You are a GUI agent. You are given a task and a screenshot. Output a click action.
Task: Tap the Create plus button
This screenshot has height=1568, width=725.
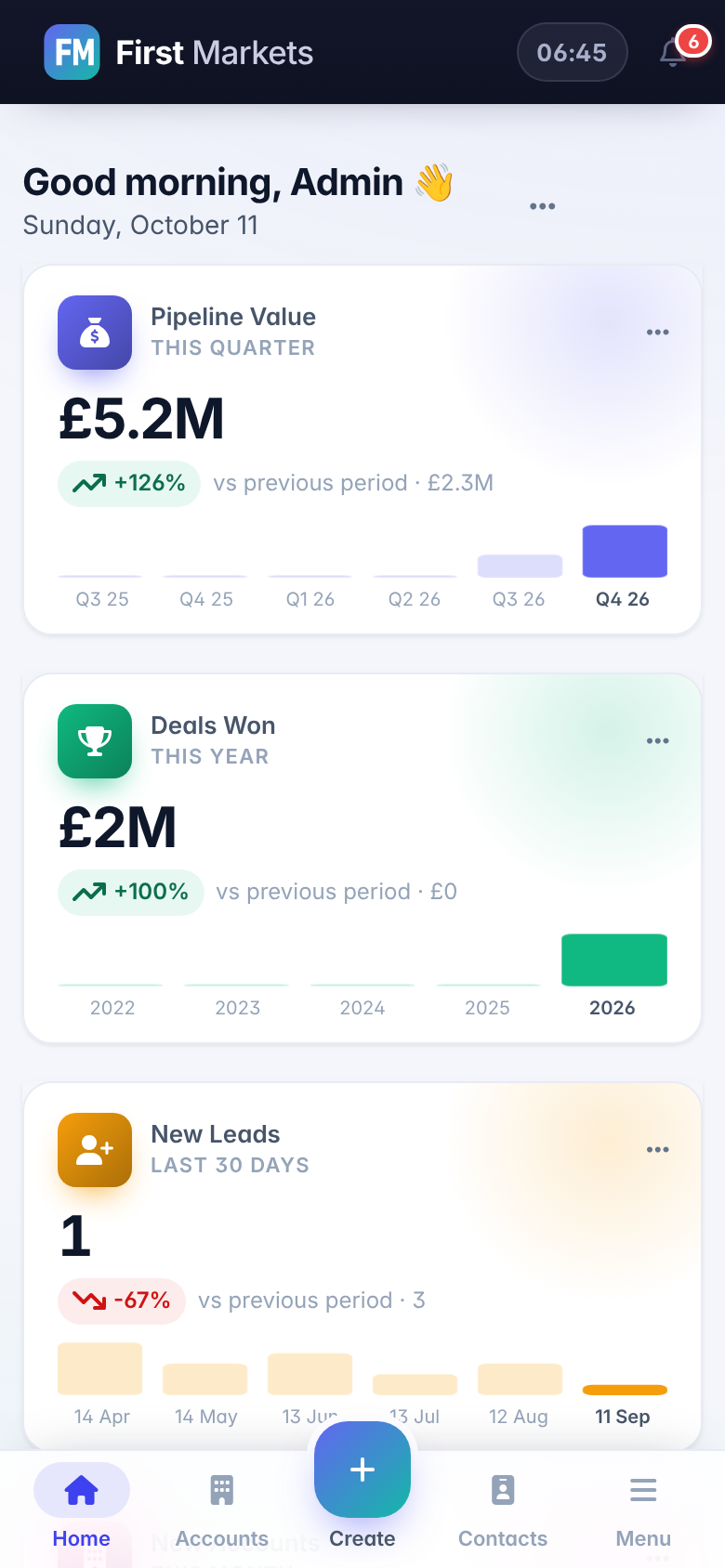click(x=362, y=1470)
